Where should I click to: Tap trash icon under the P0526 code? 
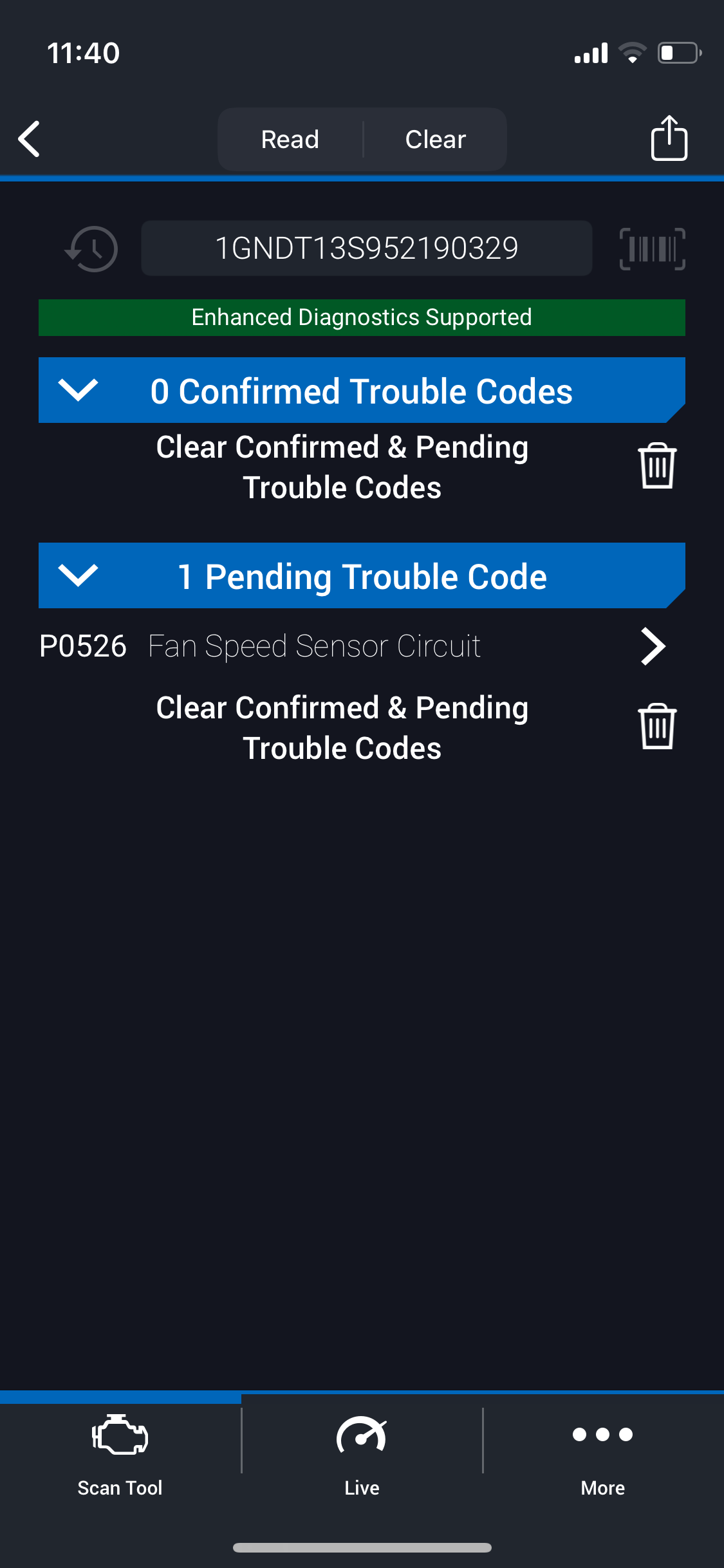click(x=657, y=726)
